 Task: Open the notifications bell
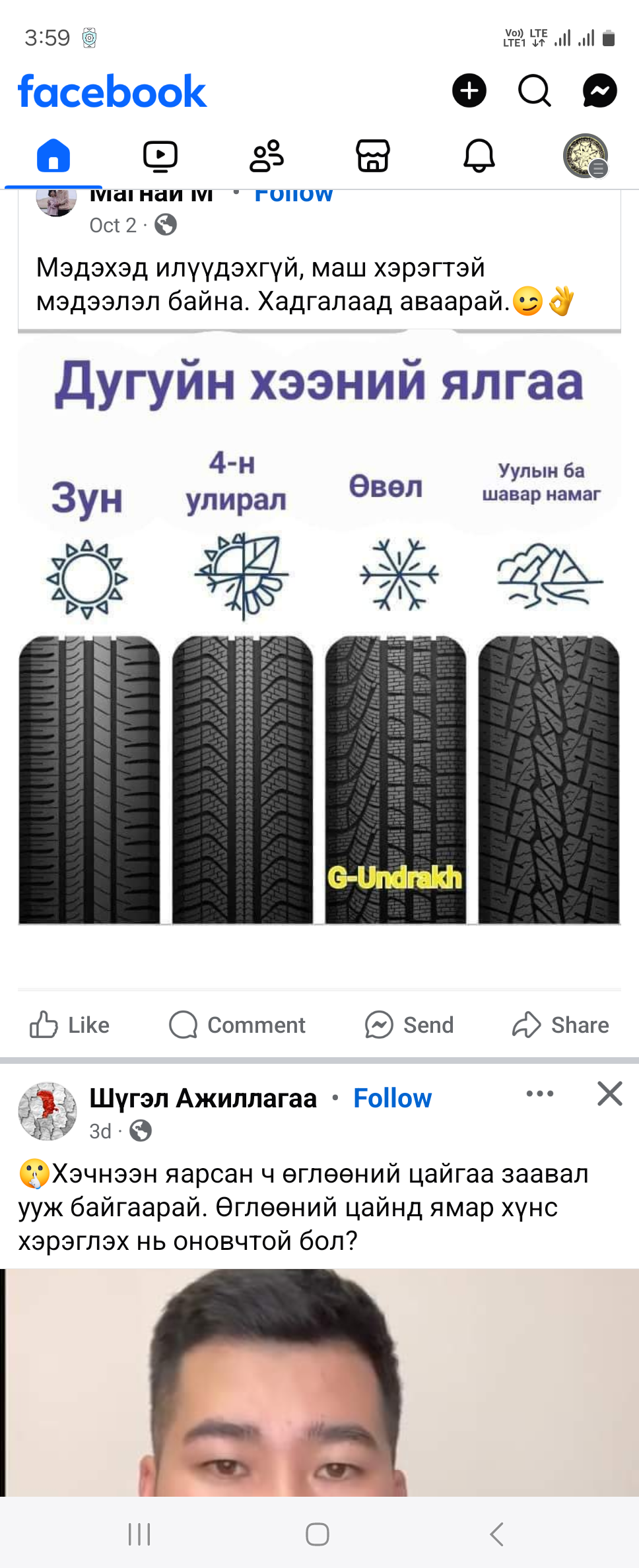[x=479, y=156]
